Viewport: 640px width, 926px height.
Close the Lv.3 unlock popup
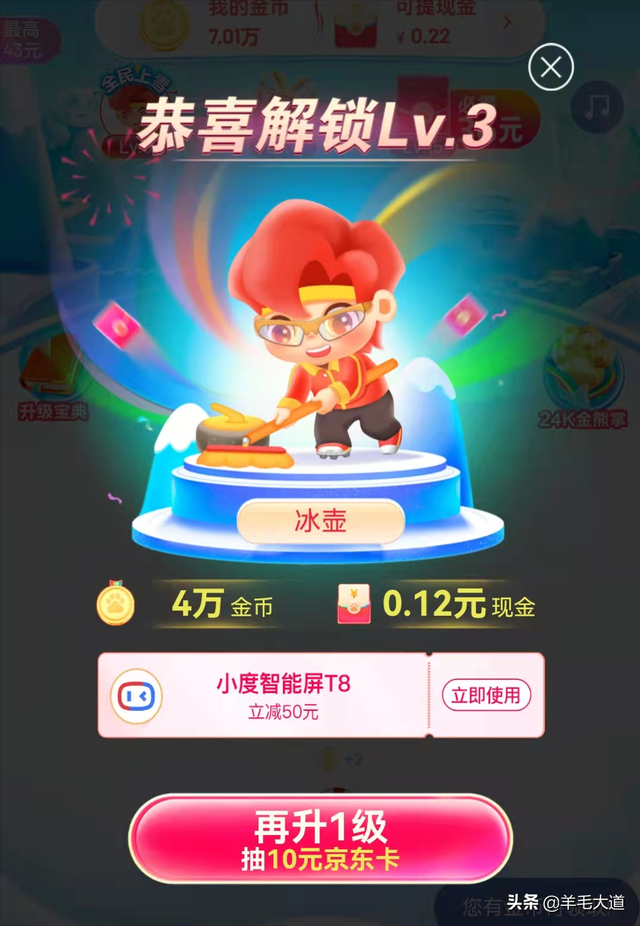coord(550,68)
